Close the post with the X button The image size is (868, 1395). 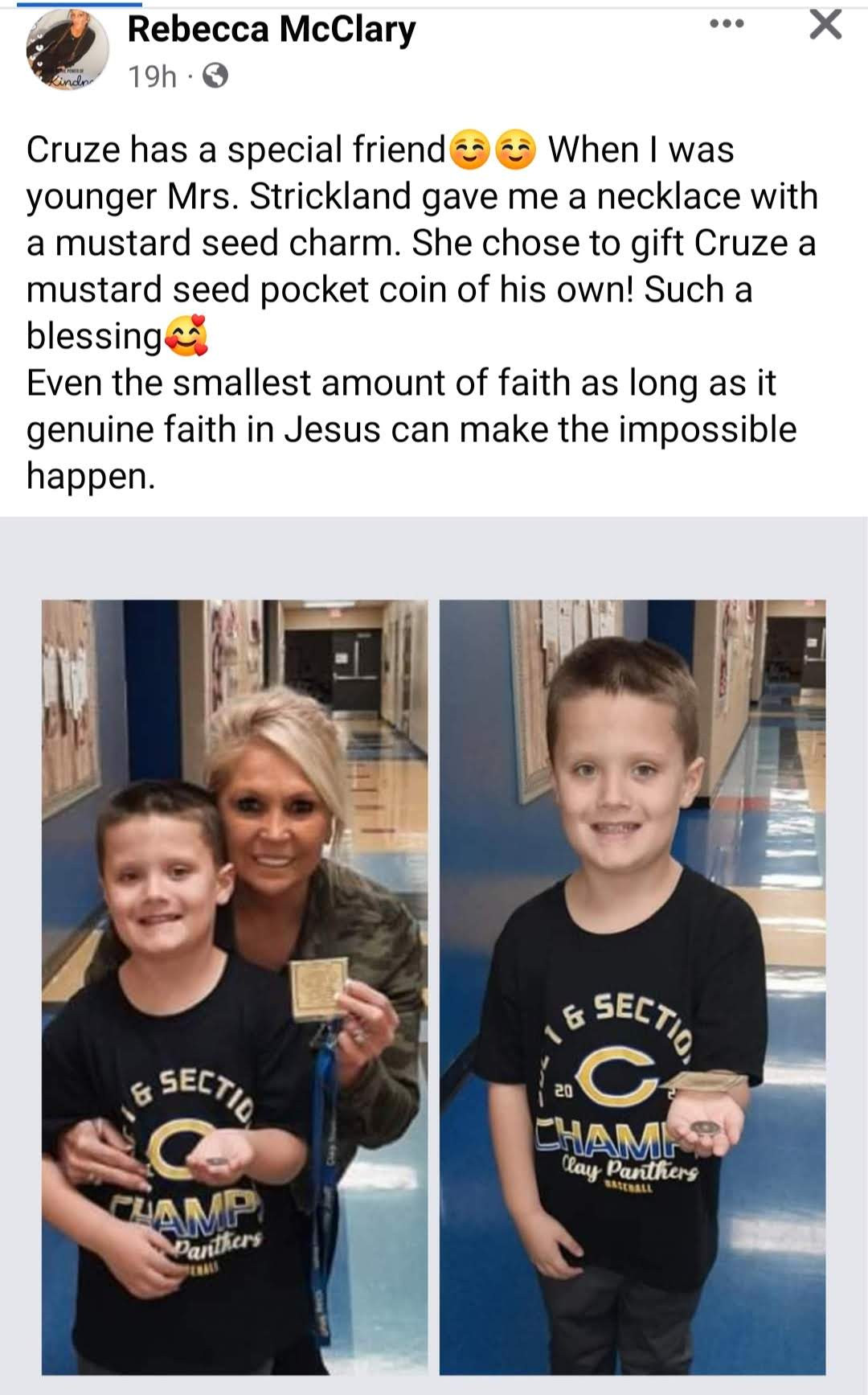pyautogui.click(x=825, y=24)
